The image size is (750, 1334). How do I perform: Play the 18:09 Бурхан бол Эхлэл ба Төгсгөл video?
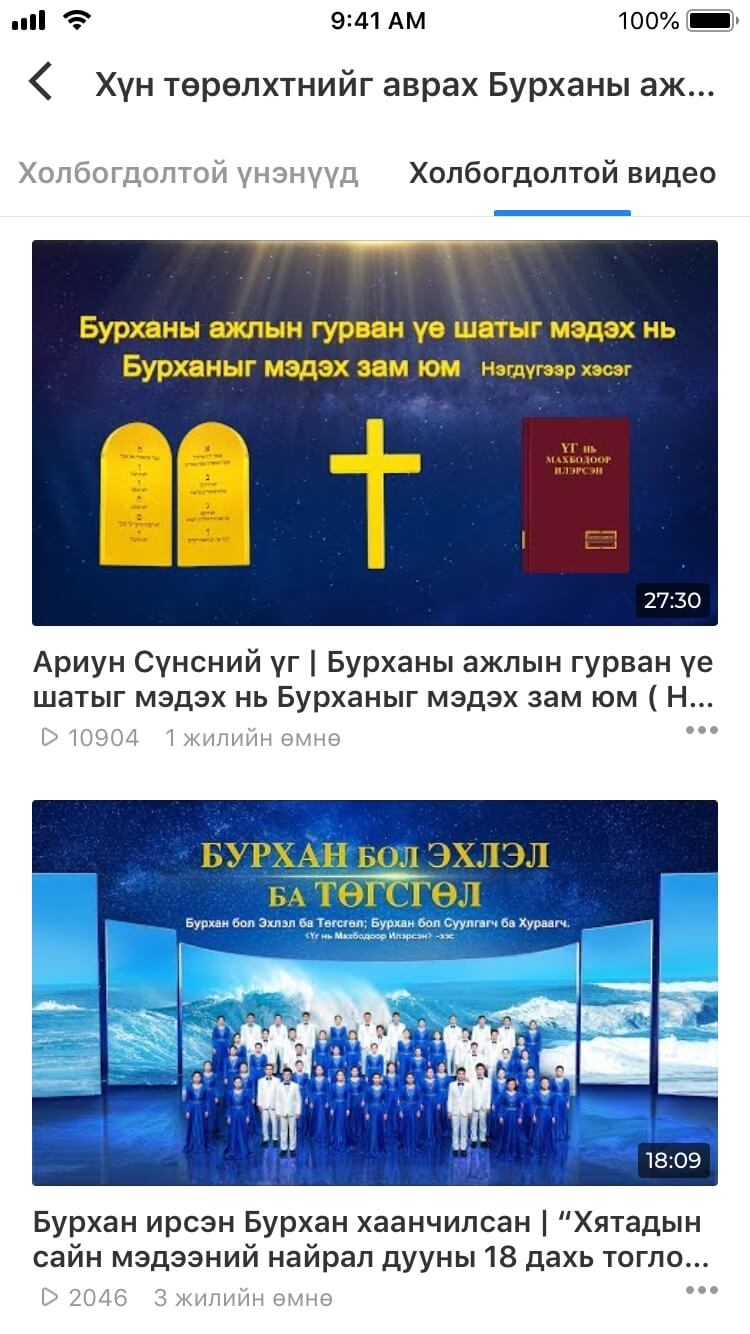point(375,992)
